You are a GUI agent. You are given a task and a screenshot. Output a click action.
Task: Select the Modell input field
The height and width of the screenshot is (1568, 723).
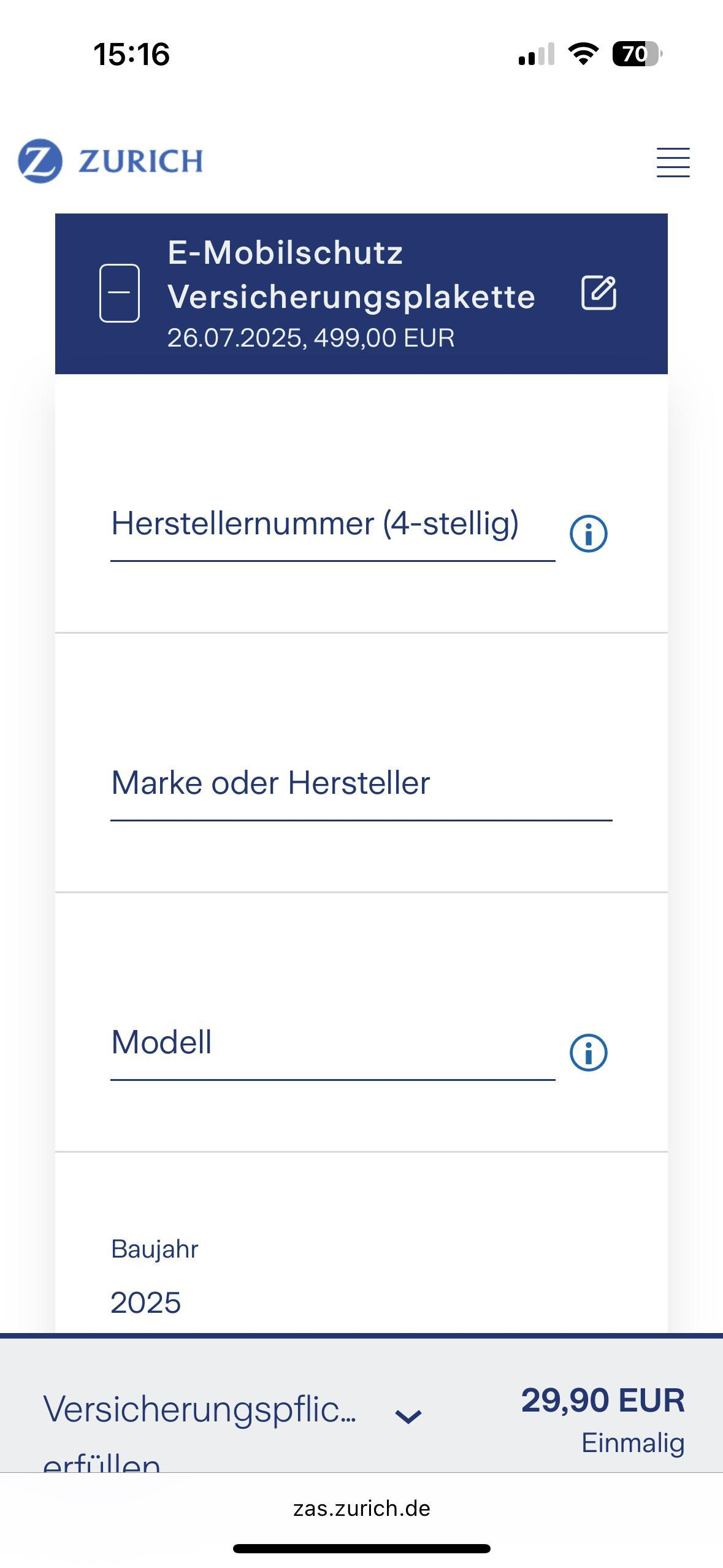tap(332, 1045)
